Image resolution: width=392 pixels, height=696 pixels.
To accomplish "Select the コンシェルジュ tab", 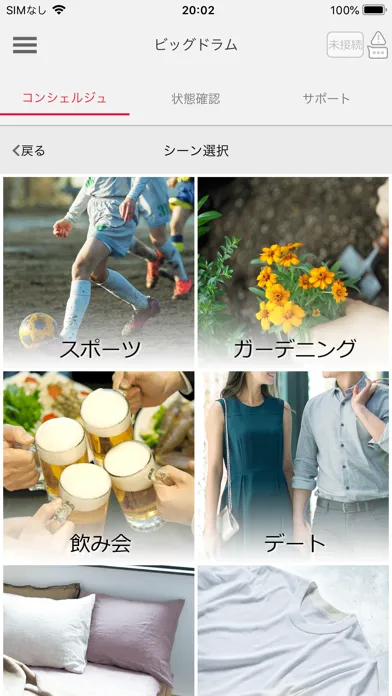I will [x=65, y=99].
